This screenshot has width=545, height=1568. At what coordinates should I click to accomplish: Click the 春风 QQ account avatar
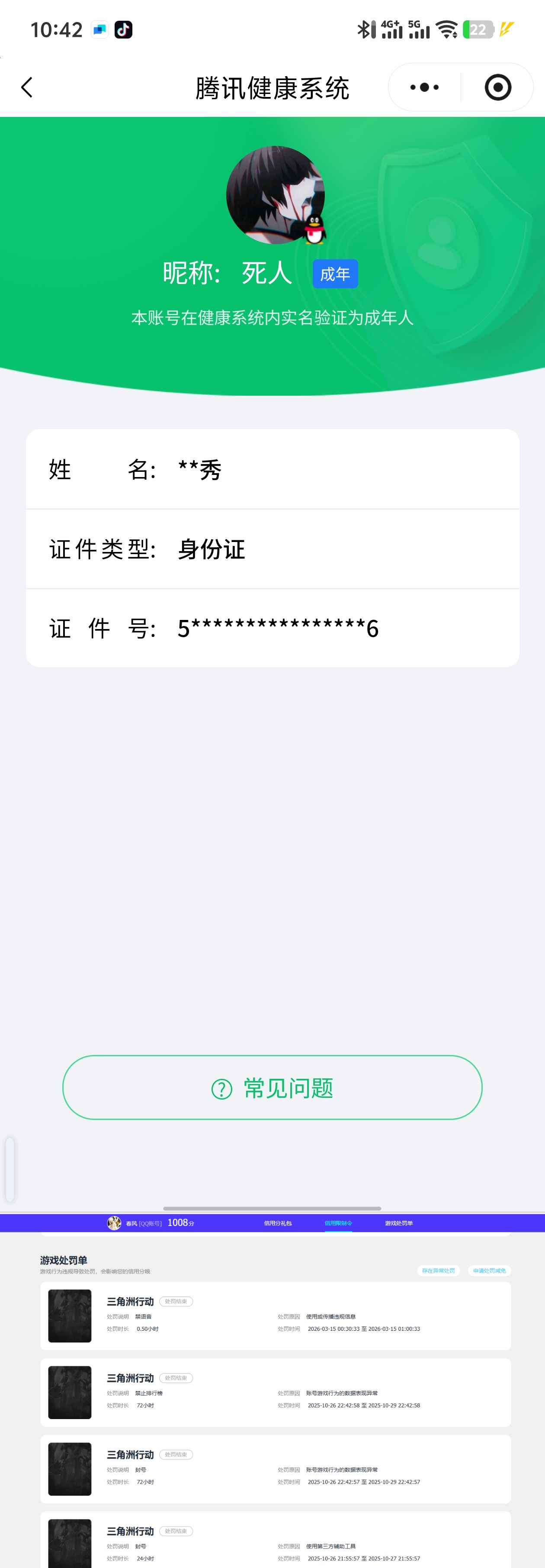pyautogui.click(x=115, y=1222)
